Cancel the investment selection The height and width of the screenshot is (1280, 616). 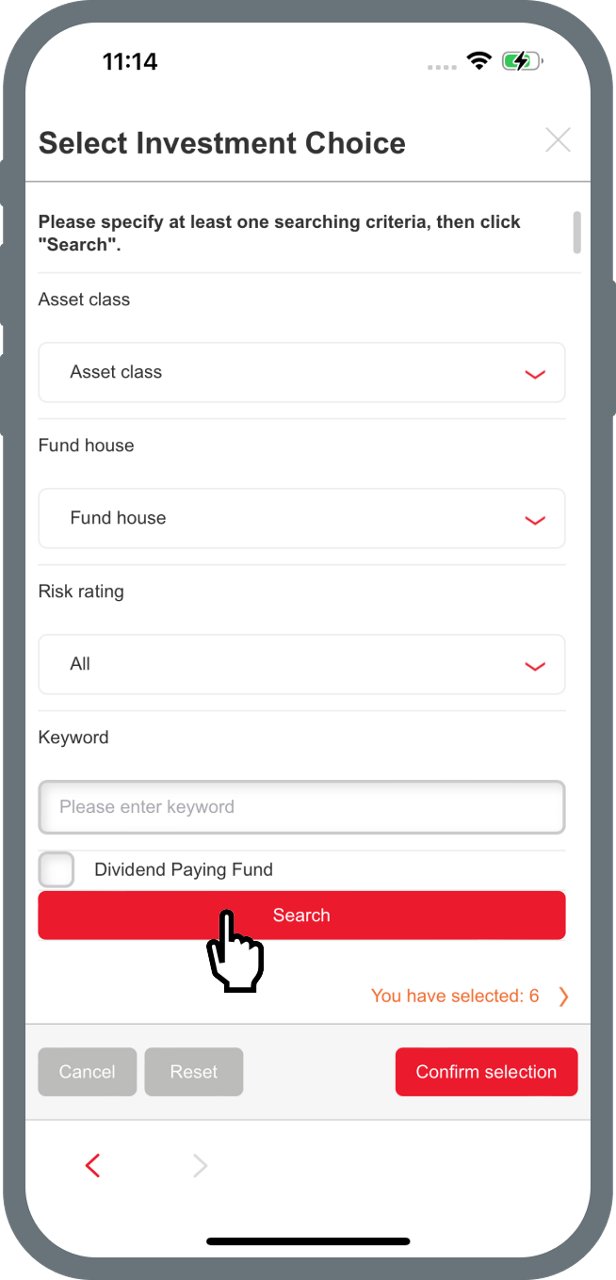pos(87,1072)
